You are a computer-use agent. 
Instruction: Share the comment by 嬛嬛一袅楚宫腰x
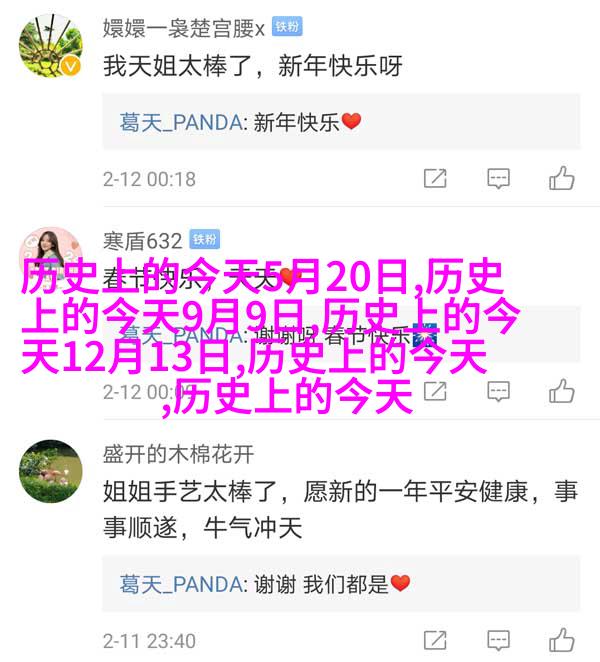pyautogui.click(x=435, y=179)
